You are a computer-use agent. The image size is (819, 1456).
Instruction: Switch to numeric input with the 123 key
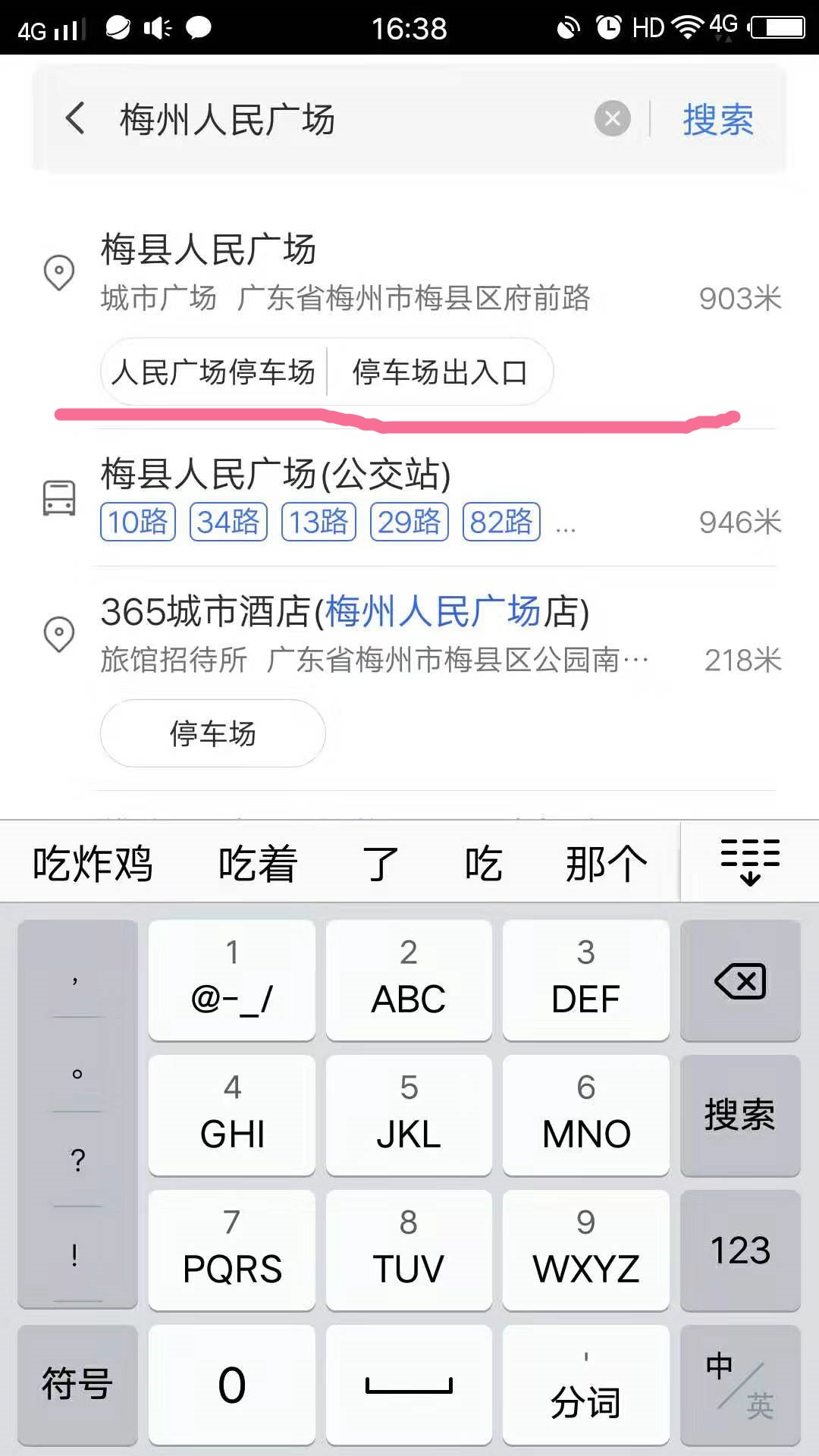tap(739, 1250)
